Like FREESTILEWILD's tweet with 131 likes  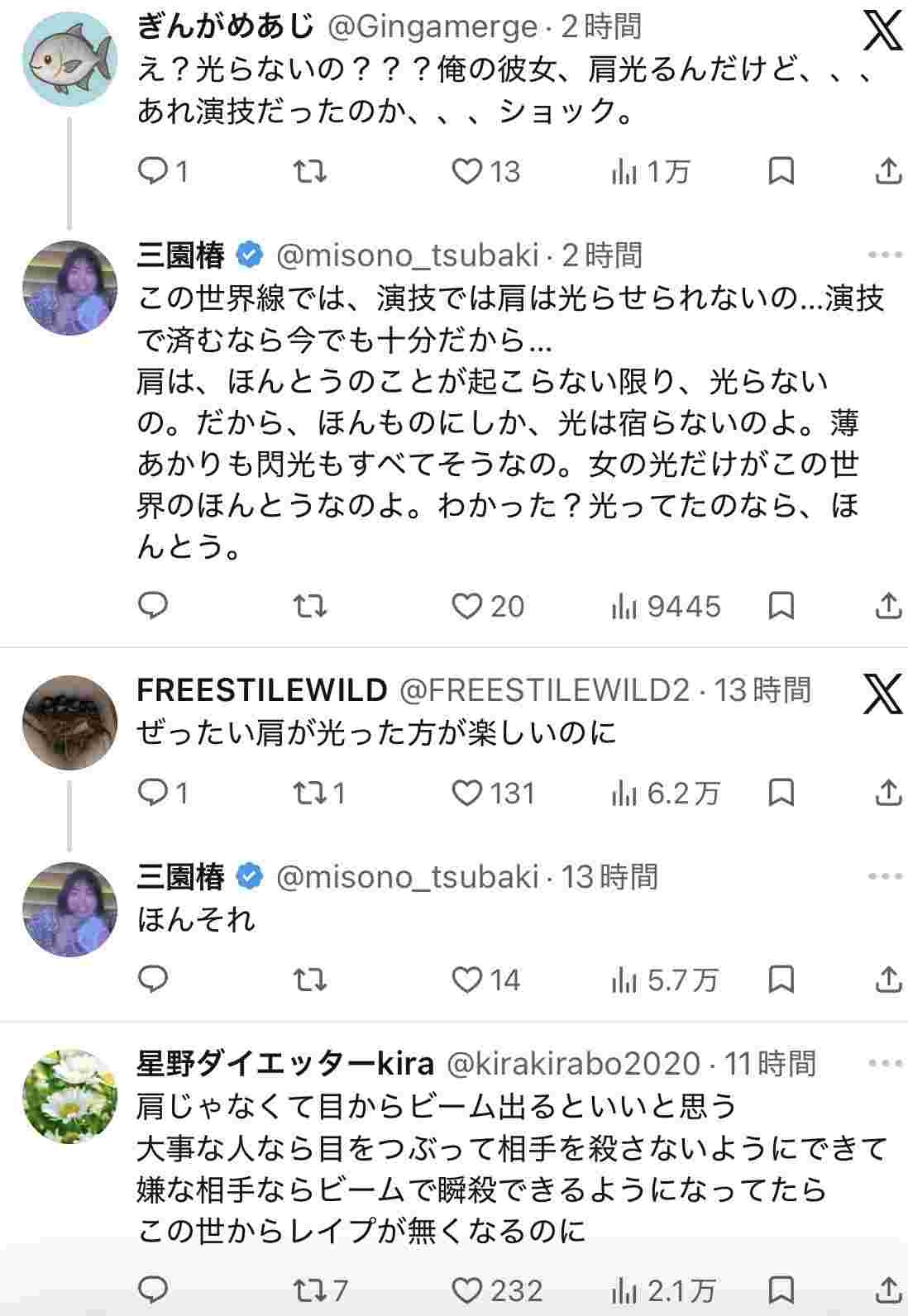(467, 794)
